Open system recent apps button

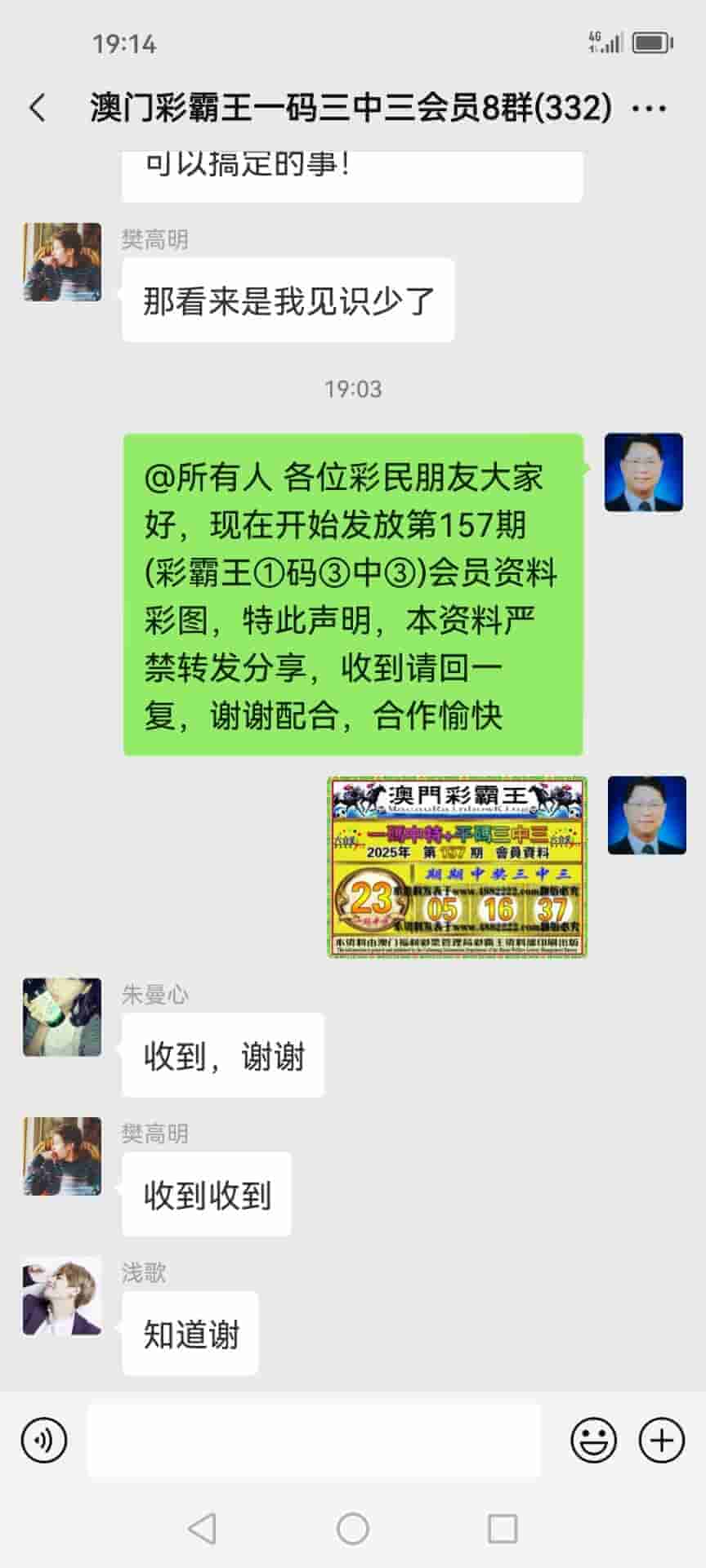click(503, 1529)
